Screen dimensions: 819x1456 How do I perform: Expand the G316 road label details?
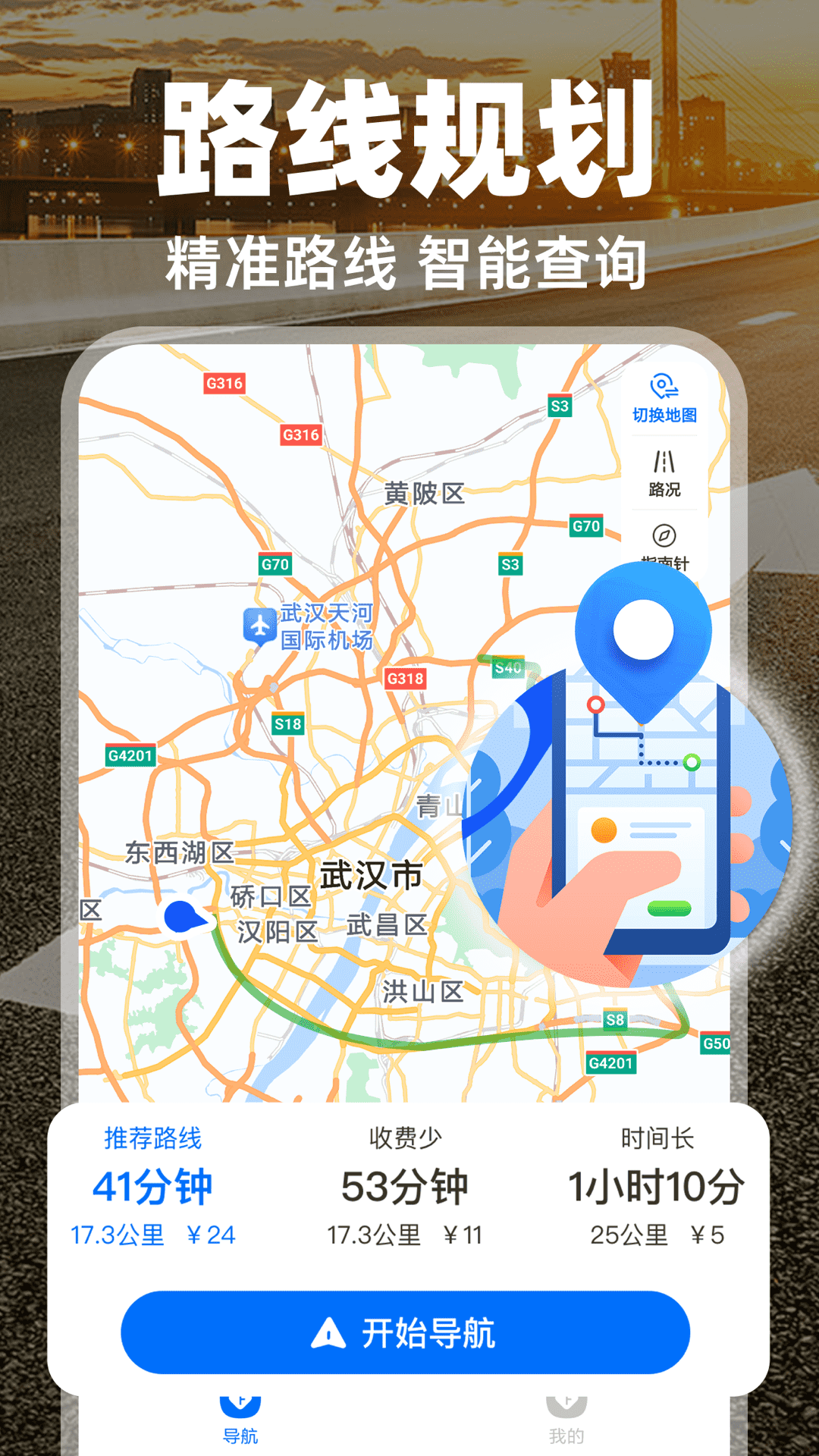click(x=225, y=384)
